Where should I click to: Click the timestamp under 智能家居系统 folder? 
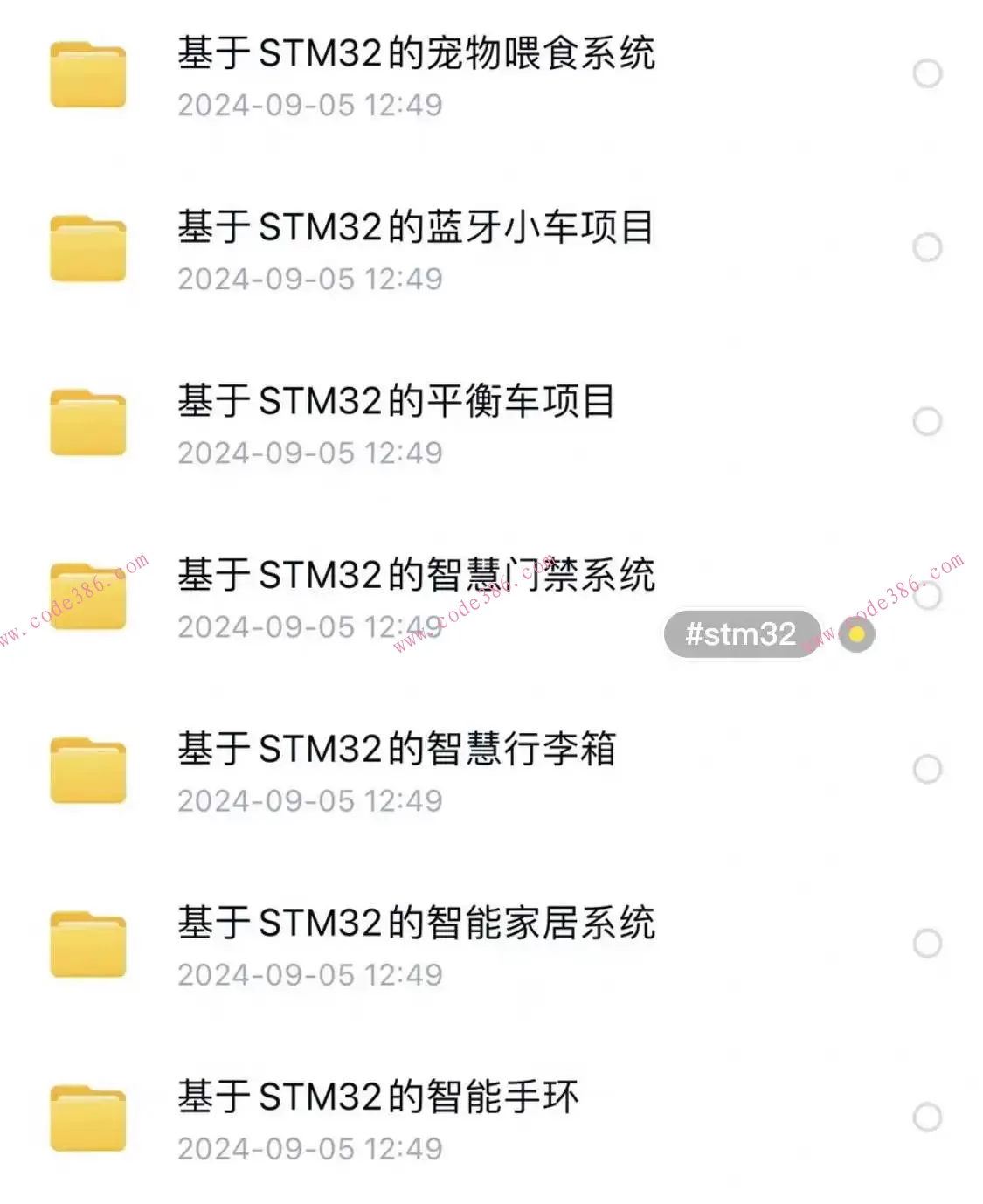click(x=310, y=973)
